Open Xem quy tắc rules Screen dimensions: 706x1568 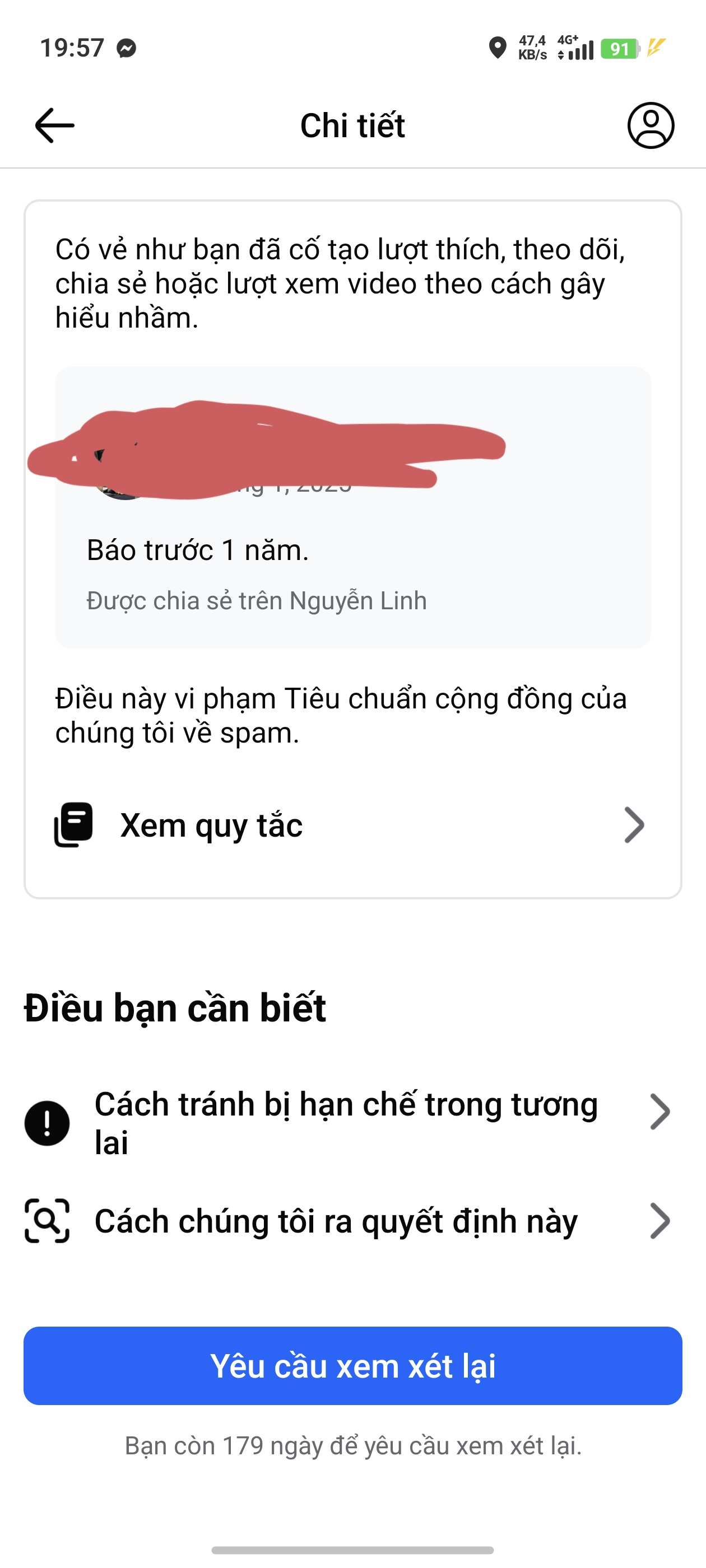click(352, 825)
